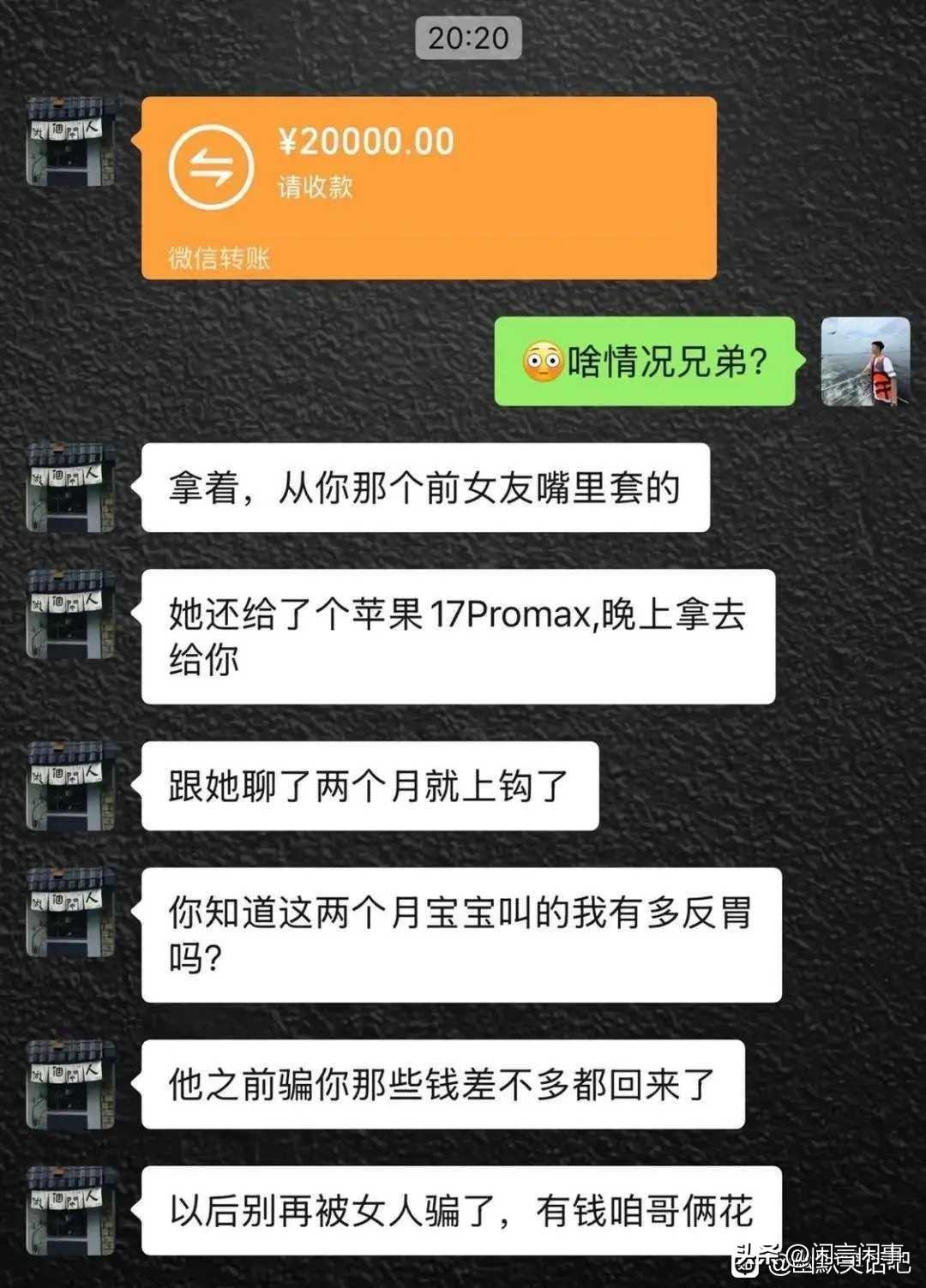
Task: Tap the avatar next to the '反胃' message
Action: point(73,913)
